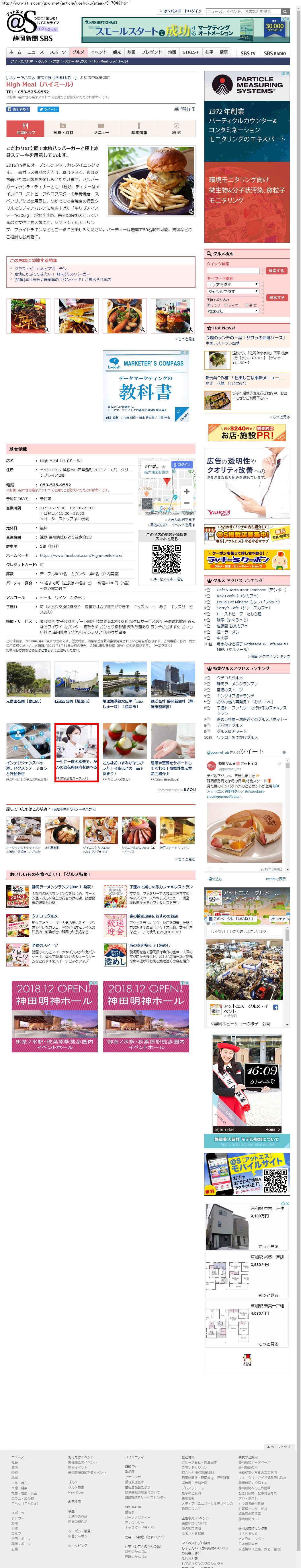Tap the search magnifier icon at top
Viewport: 301px width, 1568px height.
pyautogui.click(x=285, y=11)
